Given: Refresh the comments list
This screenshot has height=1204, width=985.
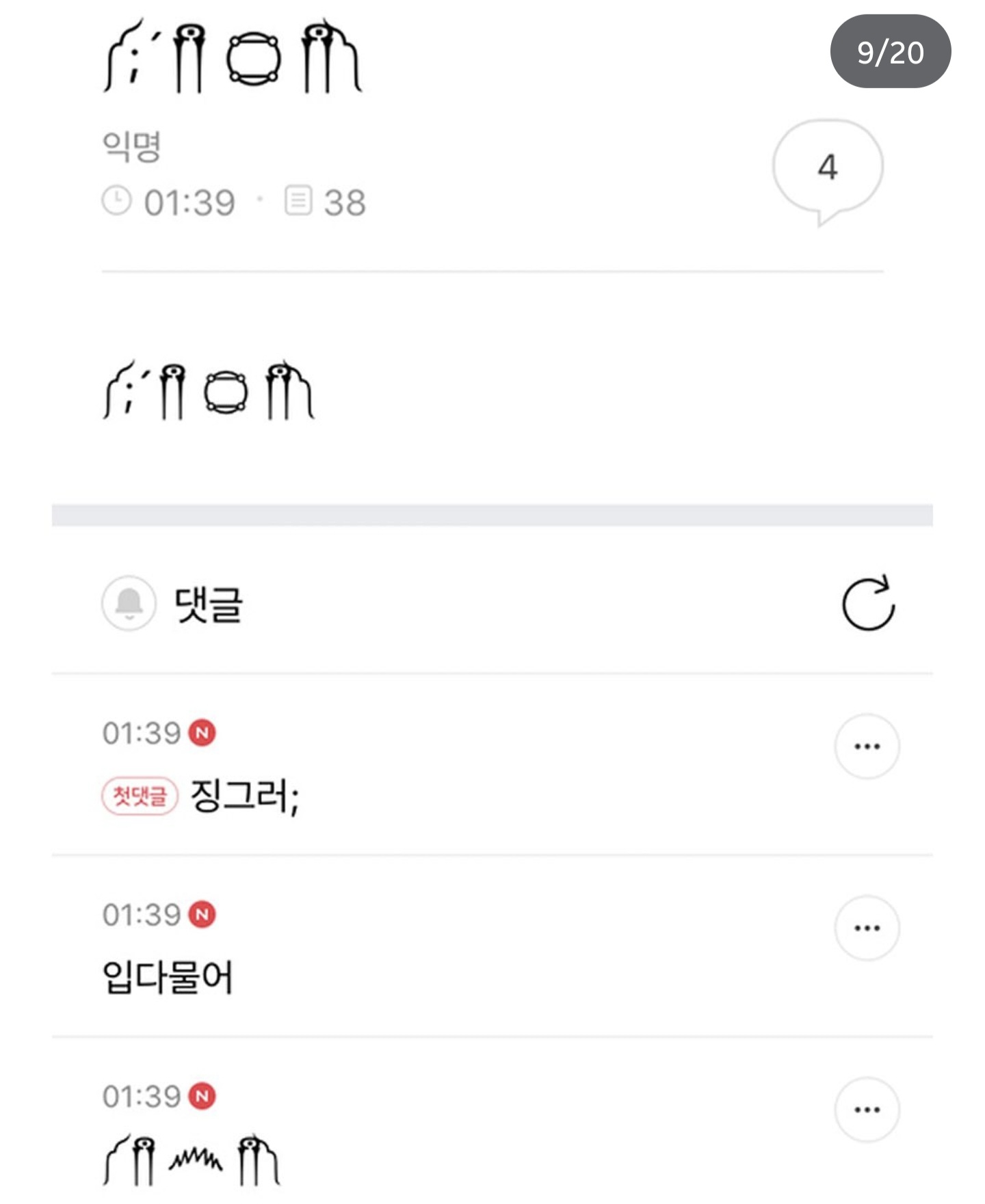Looking at the screenshot, I should [868, 603].
